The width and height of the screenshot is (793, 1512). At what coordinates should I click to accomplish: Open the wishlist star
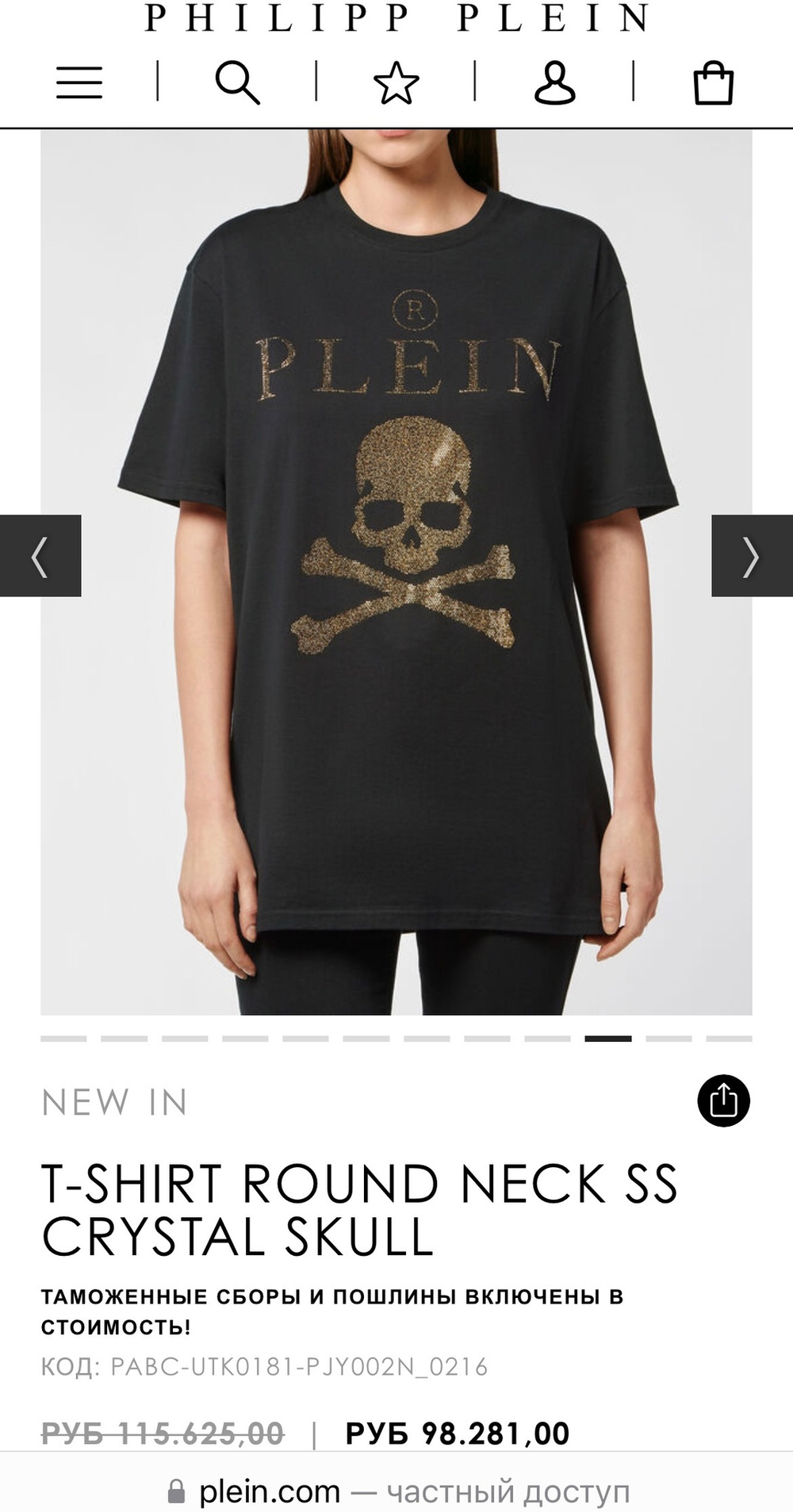[396, 82]
